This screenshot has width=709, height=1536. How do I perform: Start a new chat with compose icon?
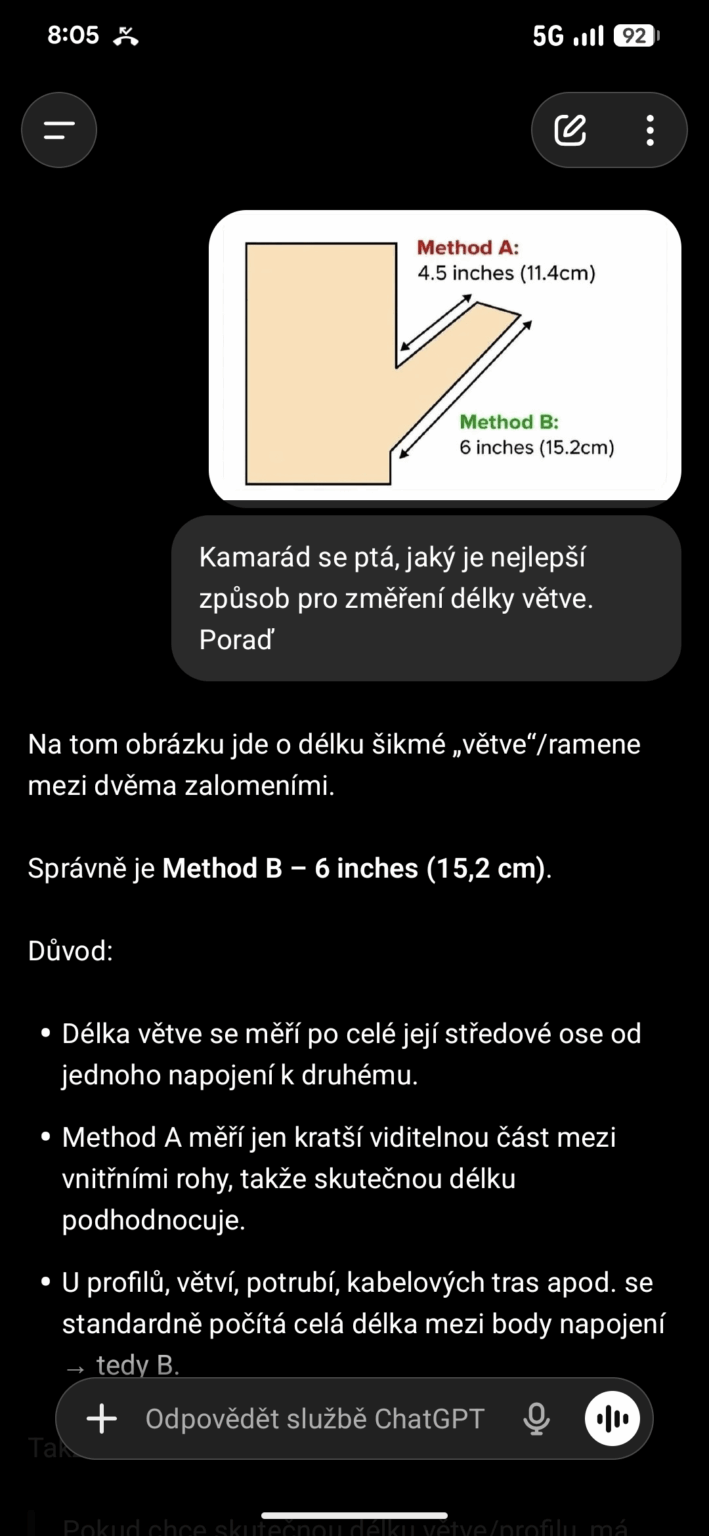tap(570, 130)
